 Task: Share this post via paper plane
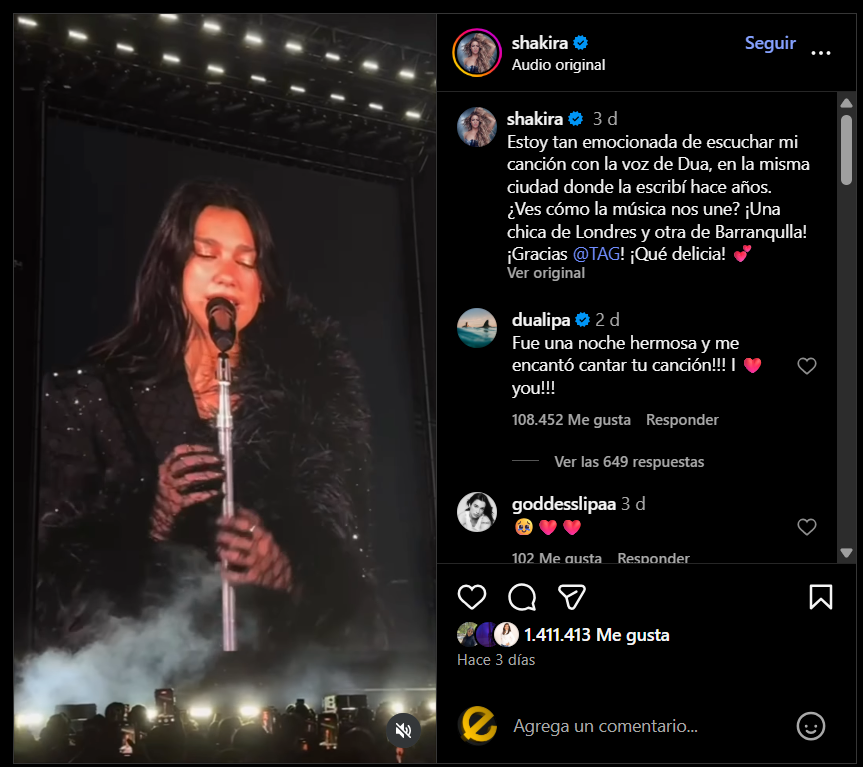[x=571, y=597]
